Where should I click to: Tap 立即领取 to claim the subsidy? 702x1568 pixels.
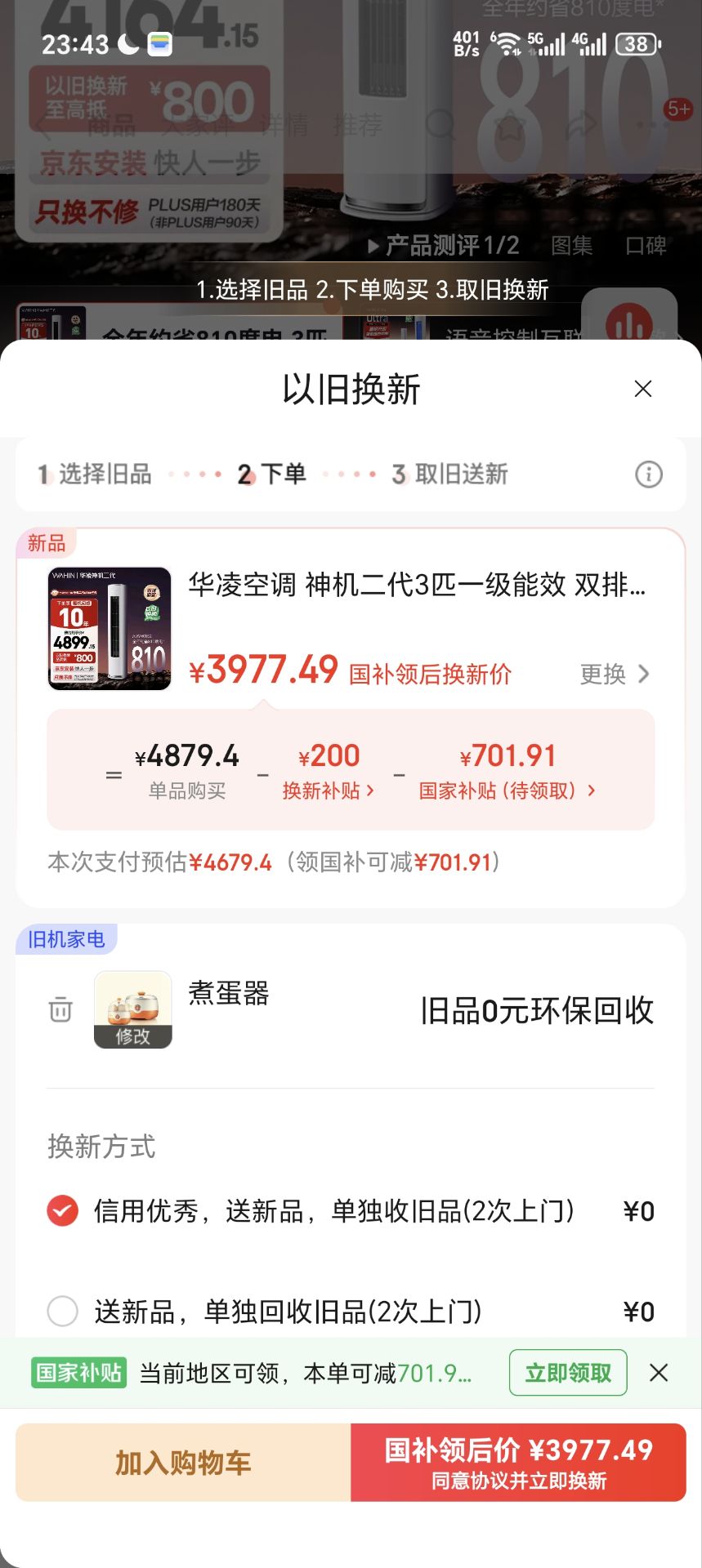[567, 1373]
